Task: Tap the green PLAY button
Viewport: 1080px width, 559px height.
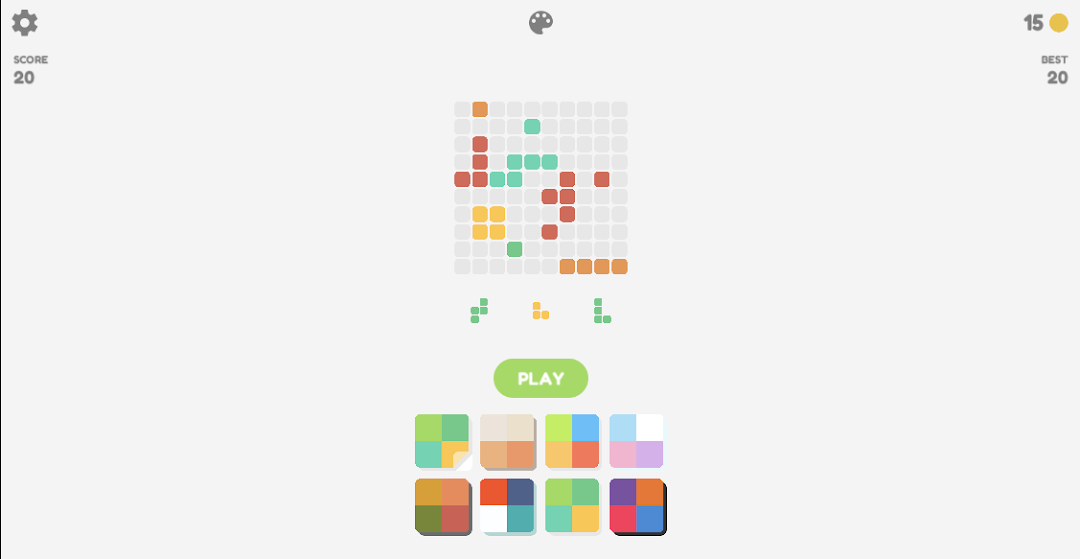Action: (541, 378)
